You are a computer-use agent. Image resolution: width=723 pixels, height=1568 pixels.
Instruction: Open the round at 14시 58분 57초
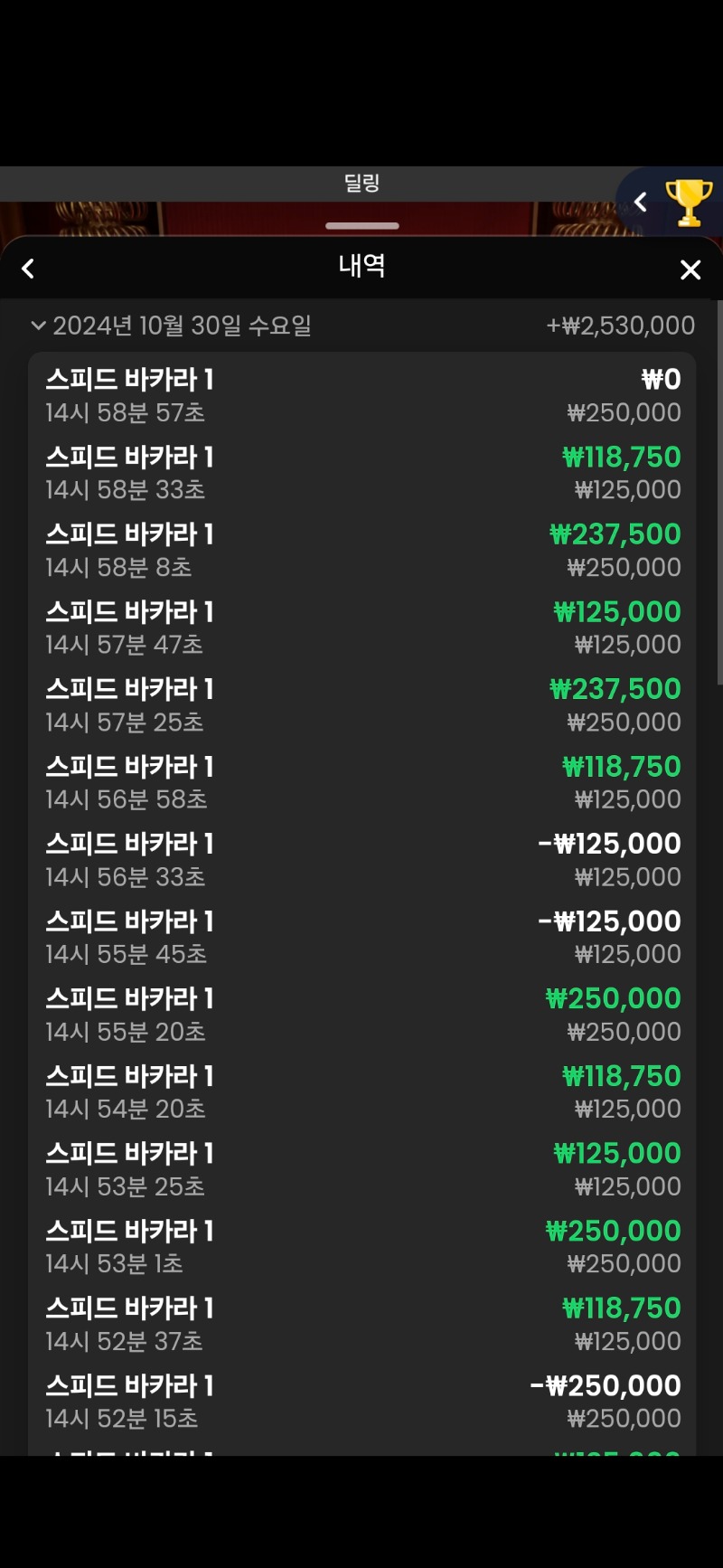pyautogui.click(x=361, y=395)
